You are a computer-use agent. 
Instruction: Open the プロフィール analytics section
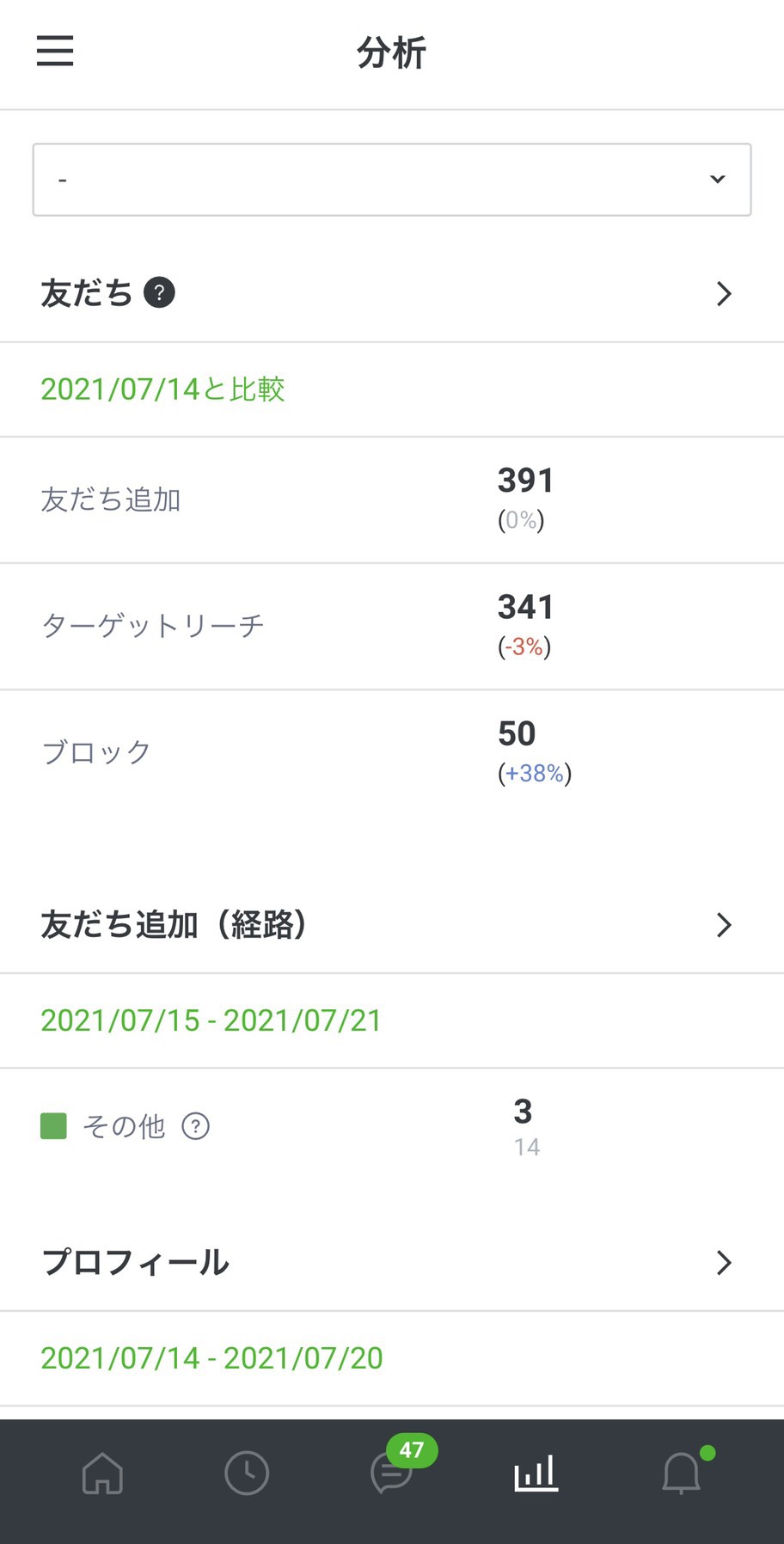(392, 1263)
